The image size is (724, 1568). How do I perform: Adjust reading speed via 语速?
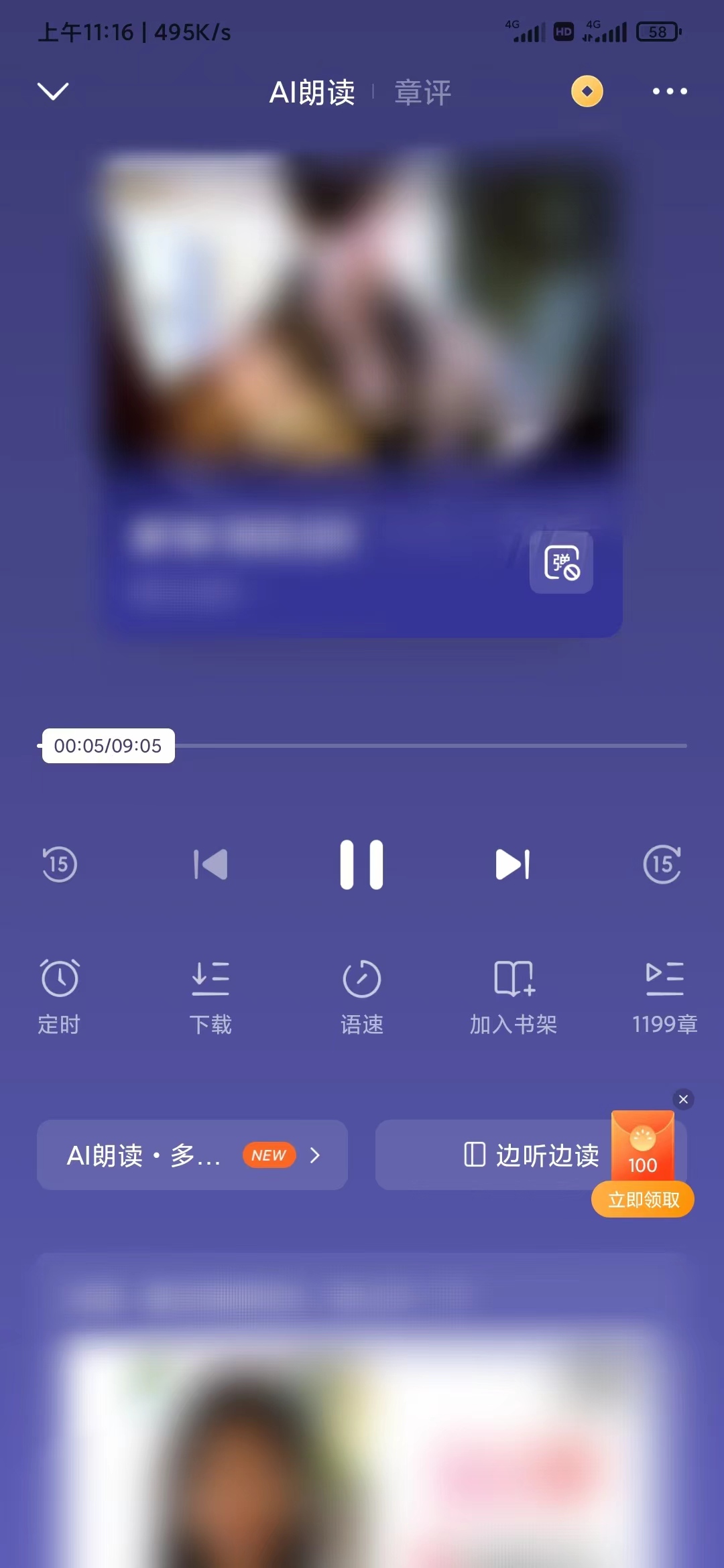pos(361,996)
